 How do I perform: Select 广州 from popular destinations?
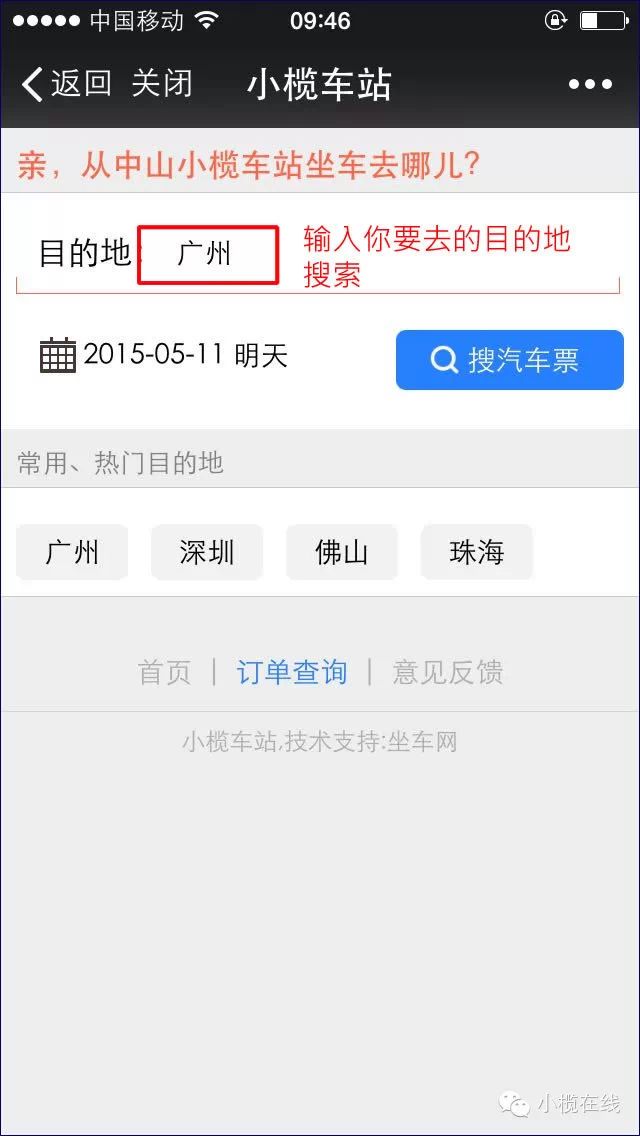coord(72,552)
